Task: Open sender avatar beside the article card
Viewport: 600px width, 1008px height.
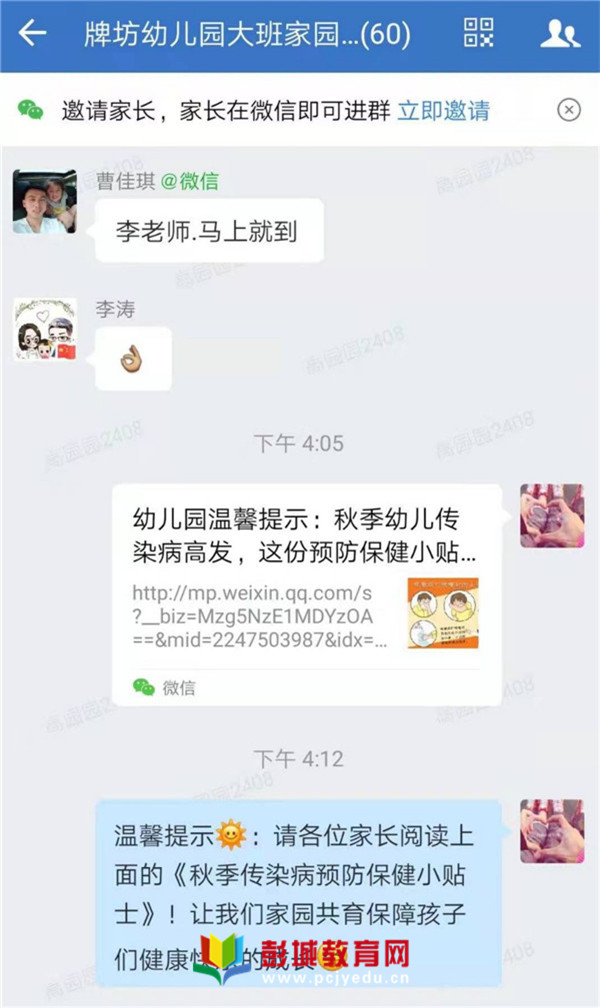Action: tap(551, 515)
